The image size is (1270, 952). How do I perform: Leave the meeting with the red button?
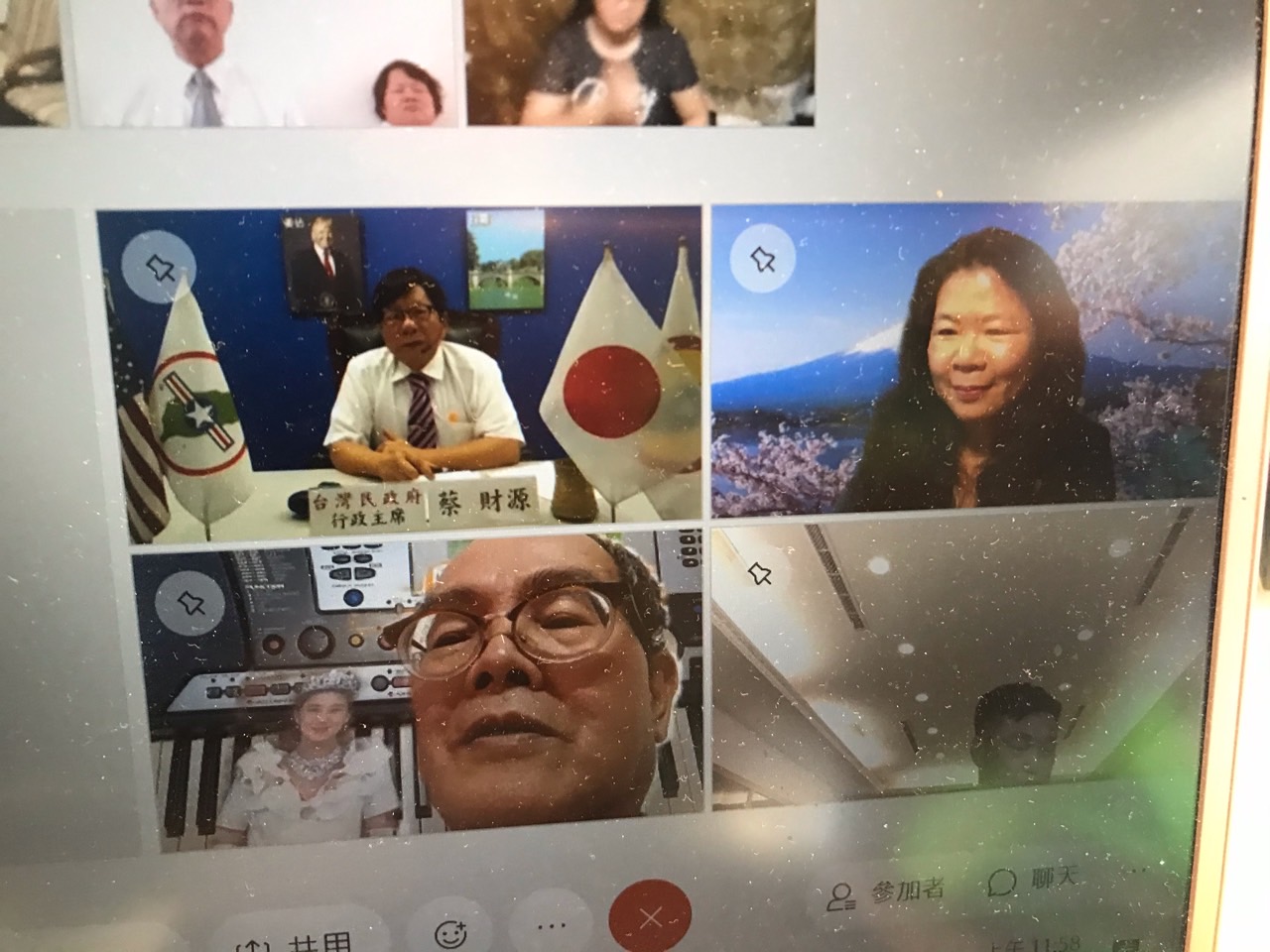(x=650, y=918)
